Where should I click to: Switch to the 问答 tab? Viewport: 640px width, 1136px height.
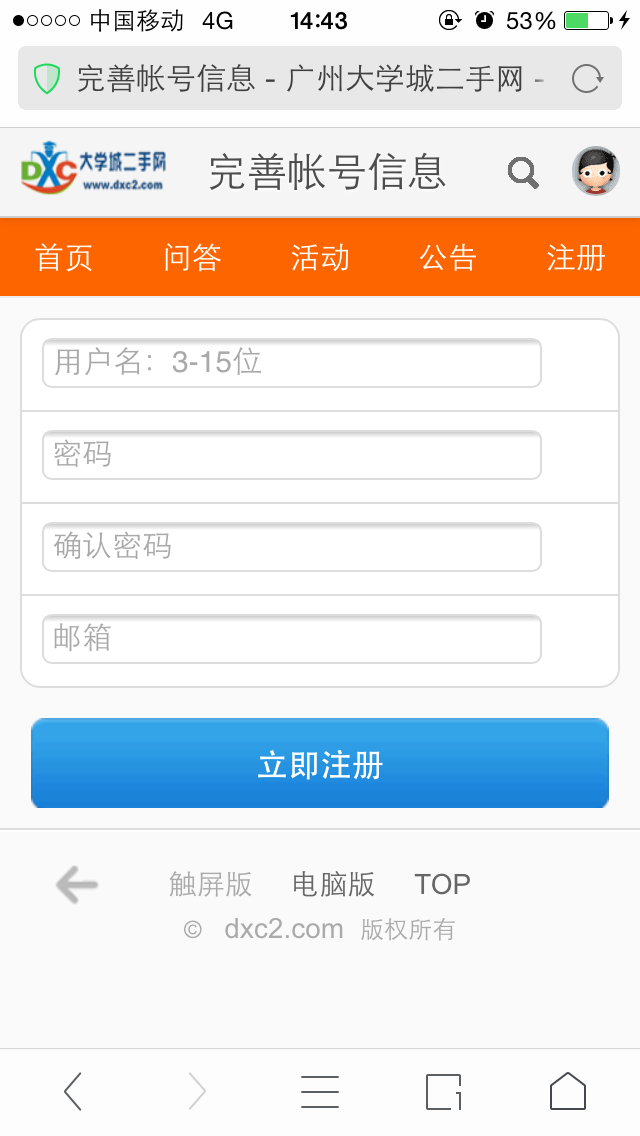click(192, 258)
